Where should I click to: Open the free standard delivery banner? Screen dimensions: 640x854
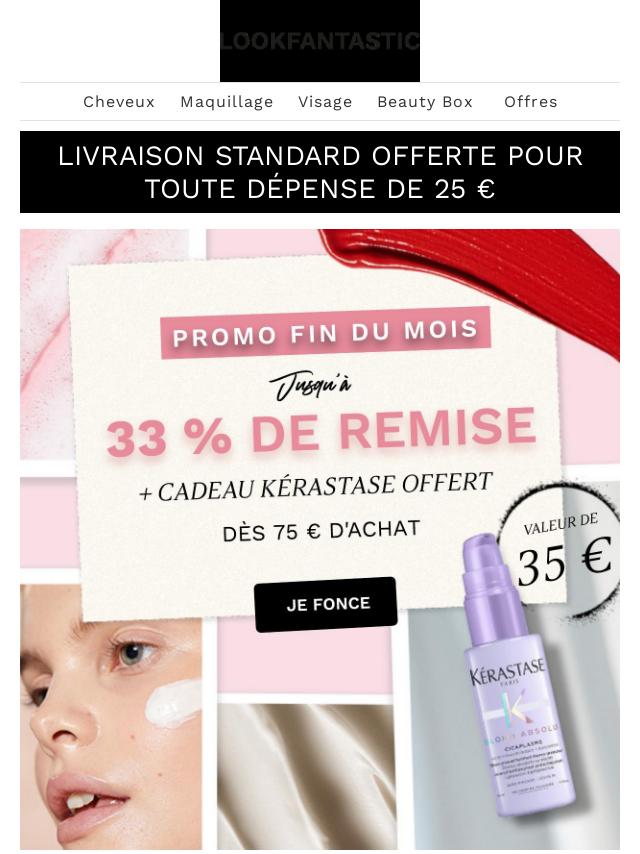pyautogui.click(x=320, y=172)
